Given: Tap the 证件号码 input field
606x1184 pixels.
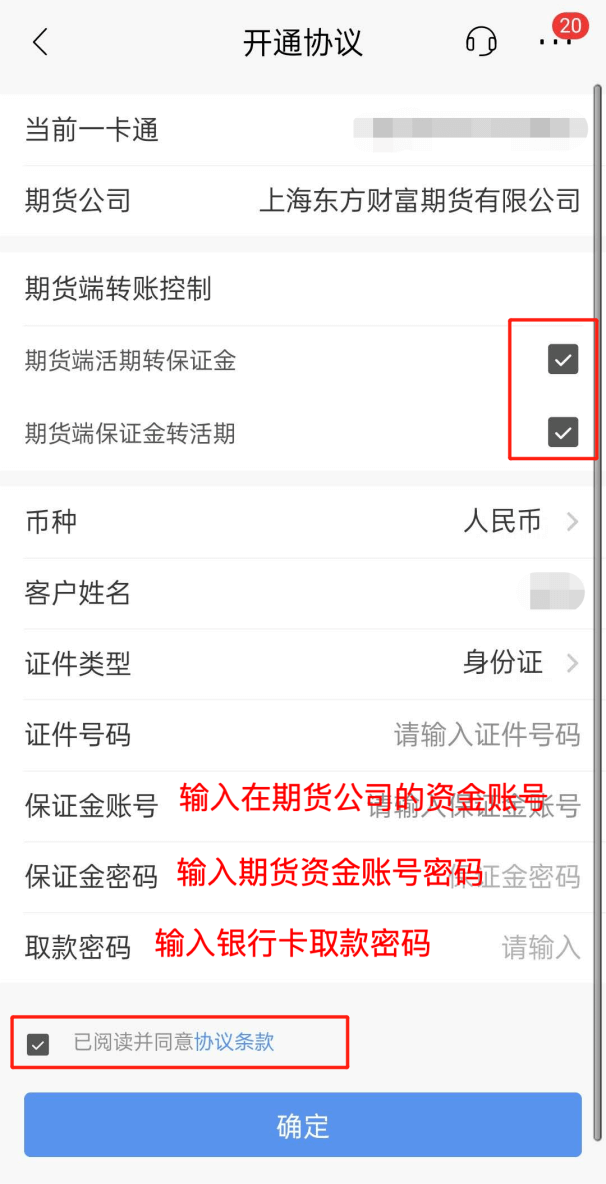Looking at the screenshot, I should coord(487,736).
